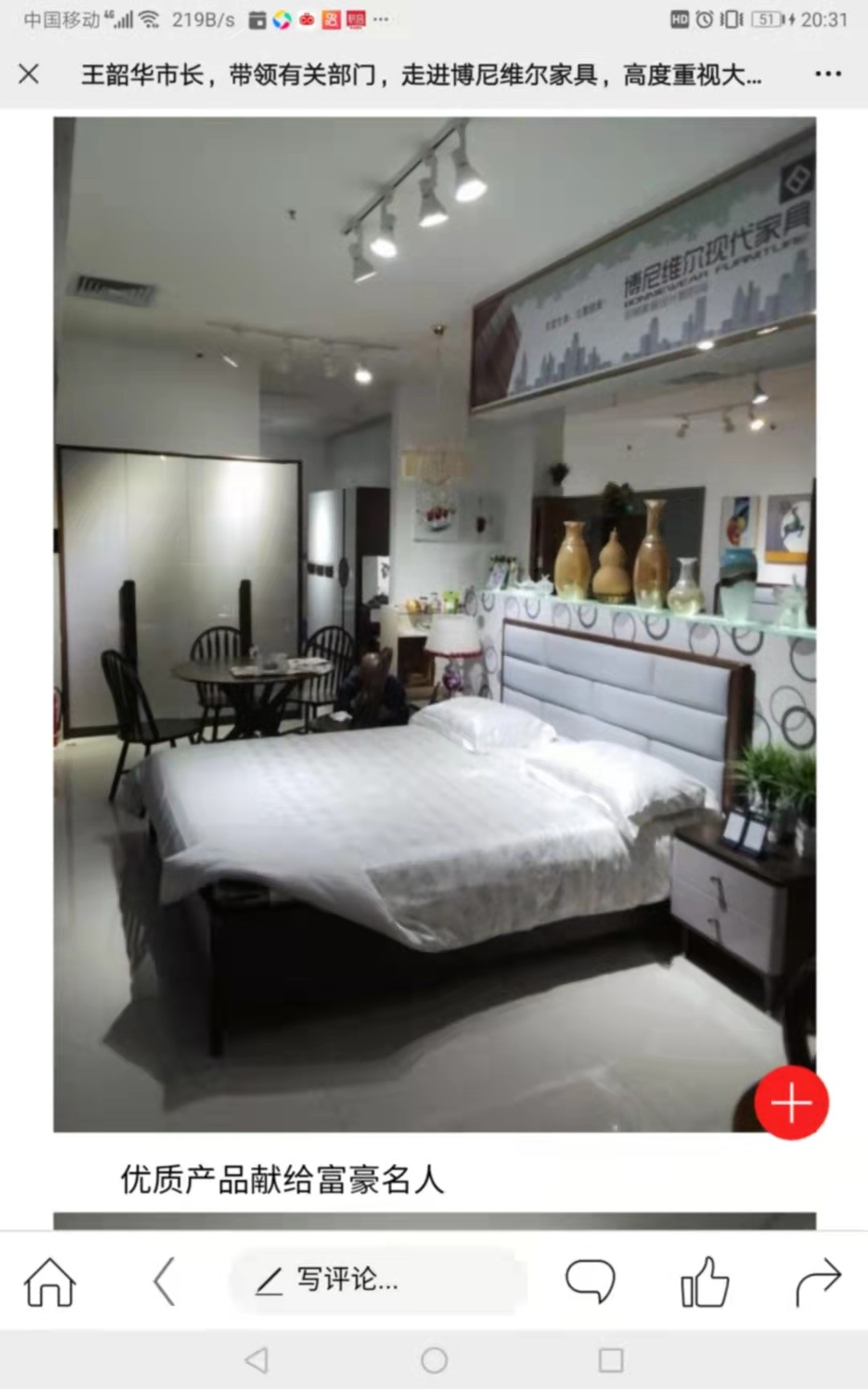Tap the system back triangle button
Screen dimensions: 868x1389
257,1360
